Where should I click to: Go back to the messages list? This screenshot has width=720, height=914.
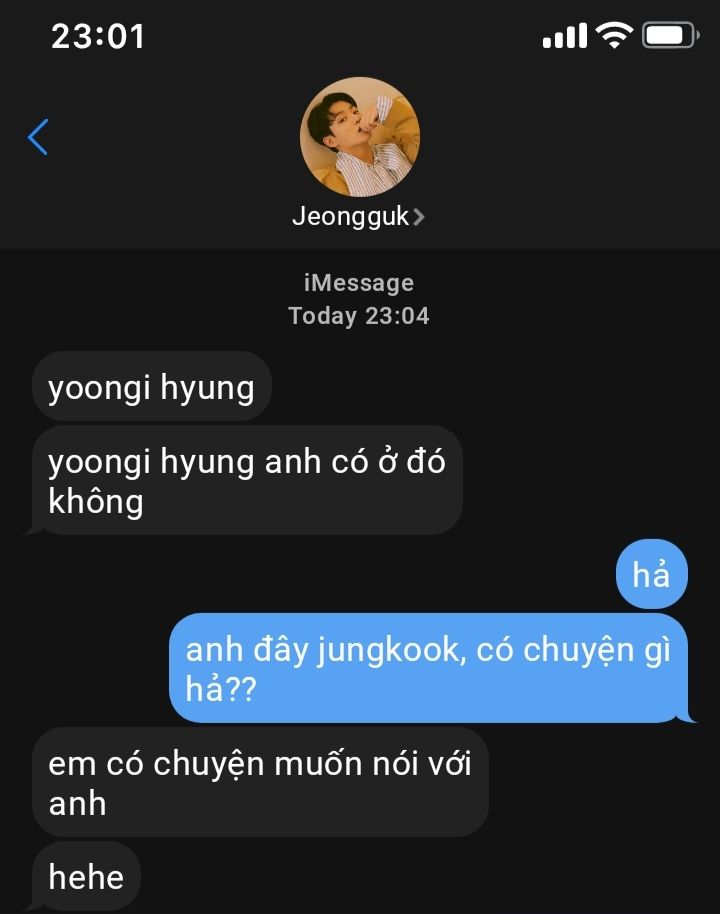(38, 137)
